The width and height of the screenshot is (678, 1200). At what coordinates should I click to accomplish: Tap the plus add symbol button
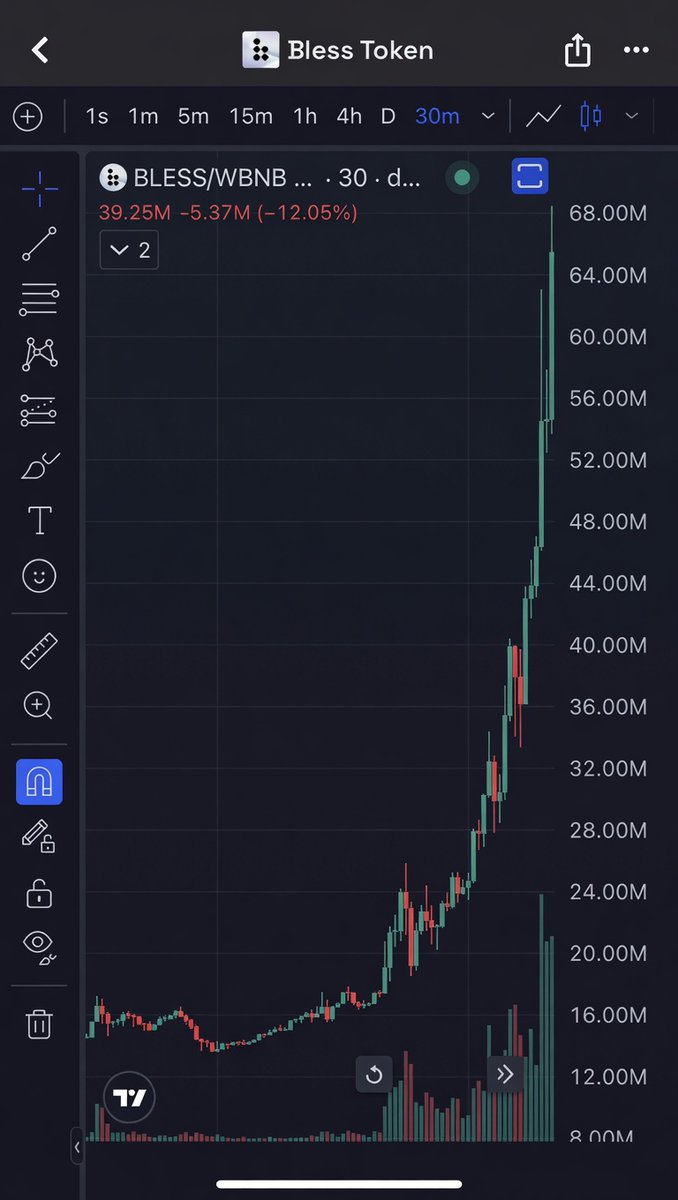pos(28,117)
